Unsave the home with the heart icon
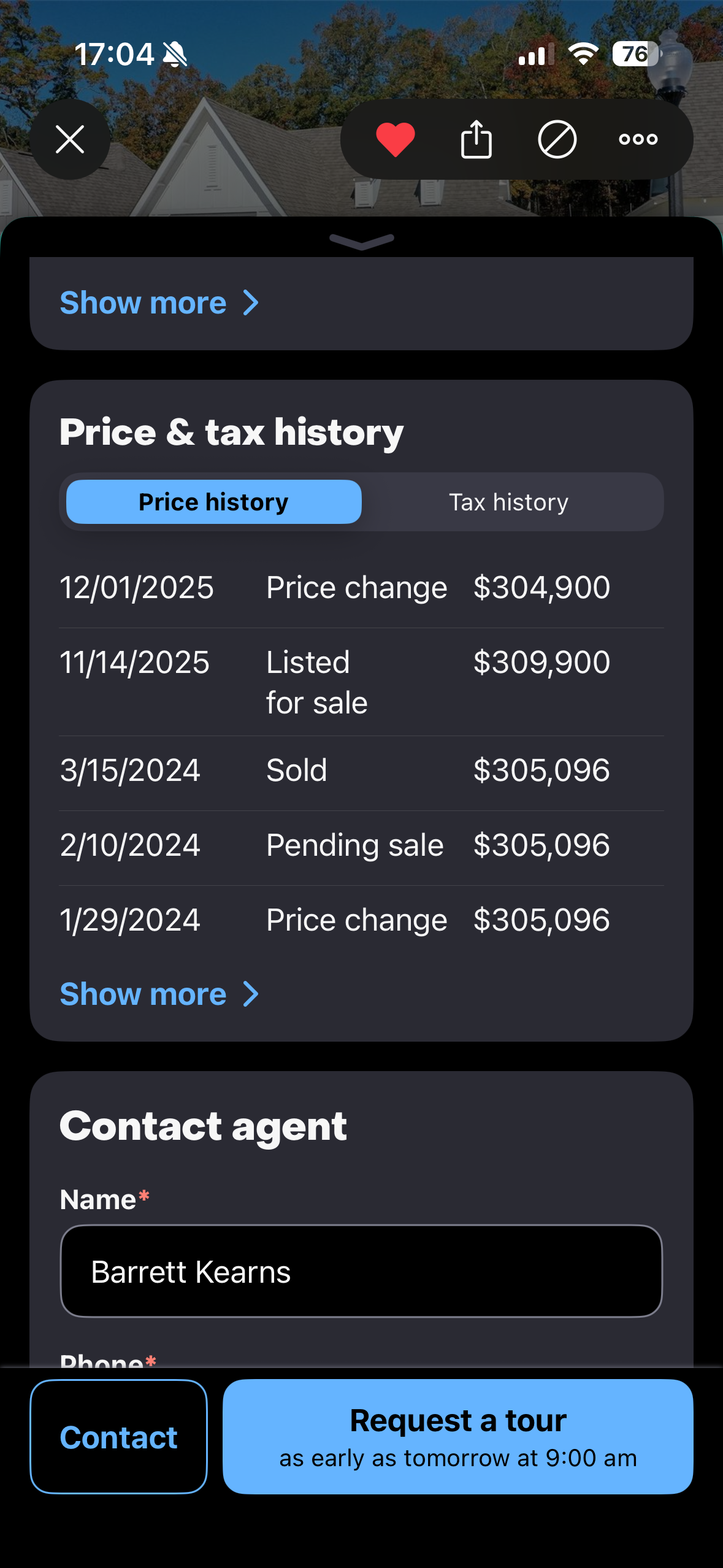This screenshot has height=1568, width=723. (396, 139)
